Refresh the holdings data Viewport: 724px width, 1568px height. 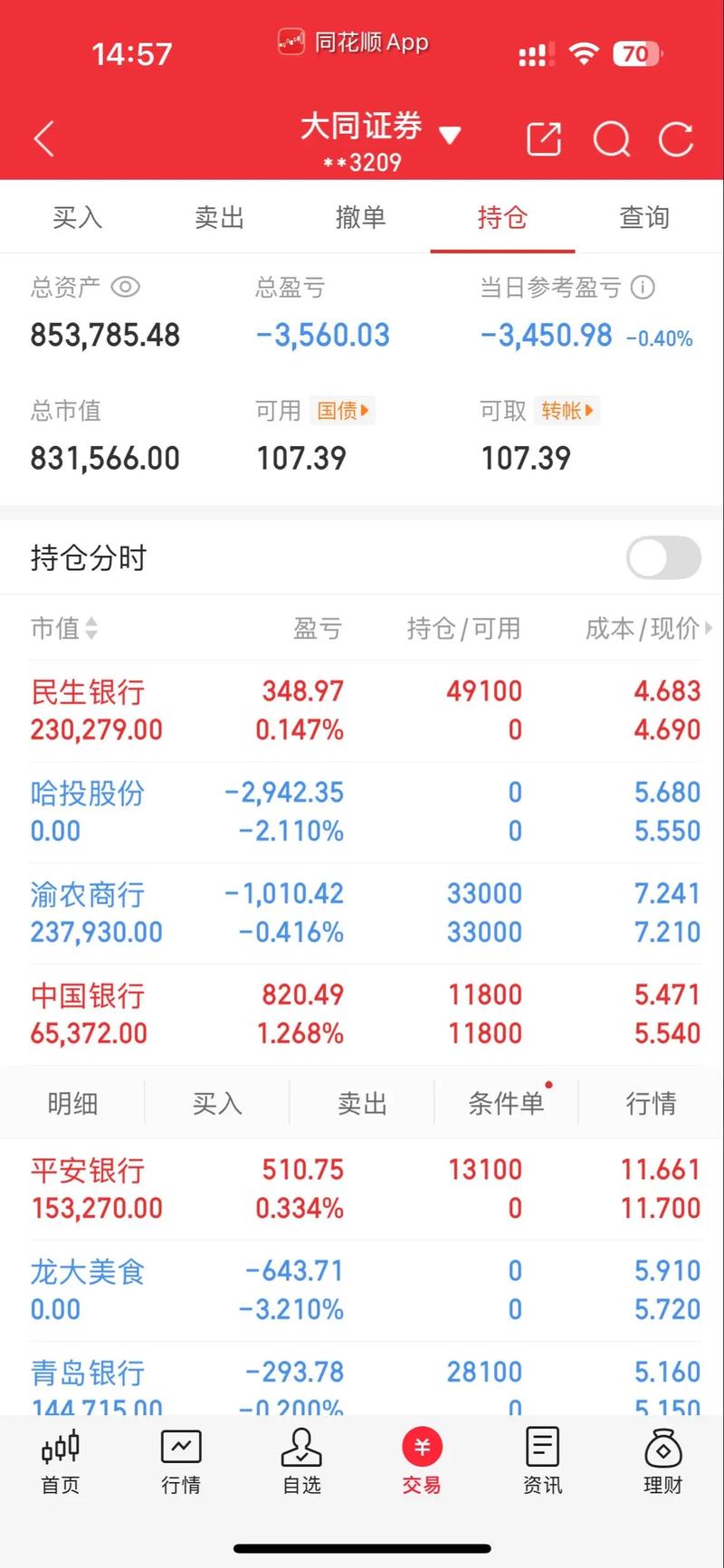676,139
